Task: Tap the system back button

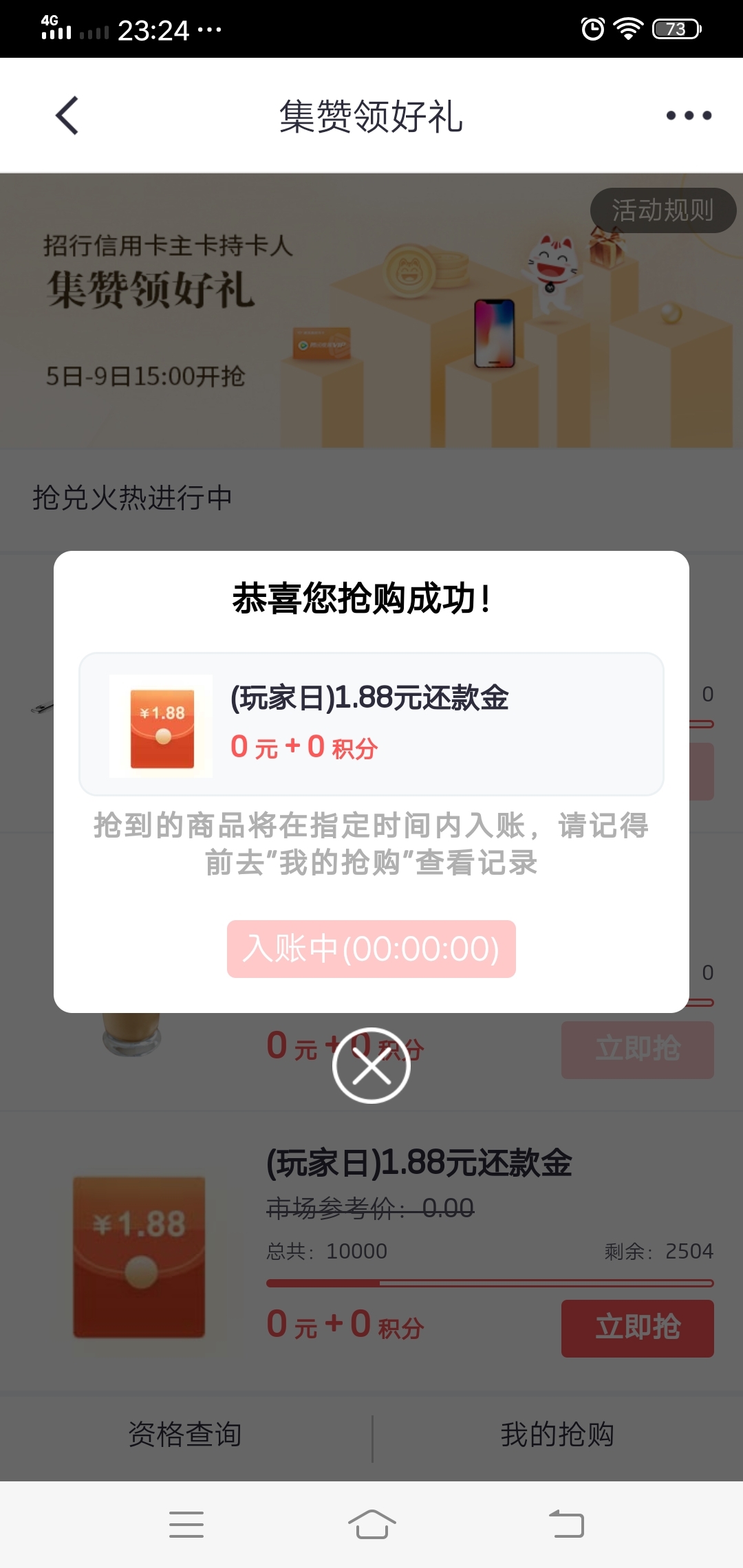Action: click(566, 1524)
